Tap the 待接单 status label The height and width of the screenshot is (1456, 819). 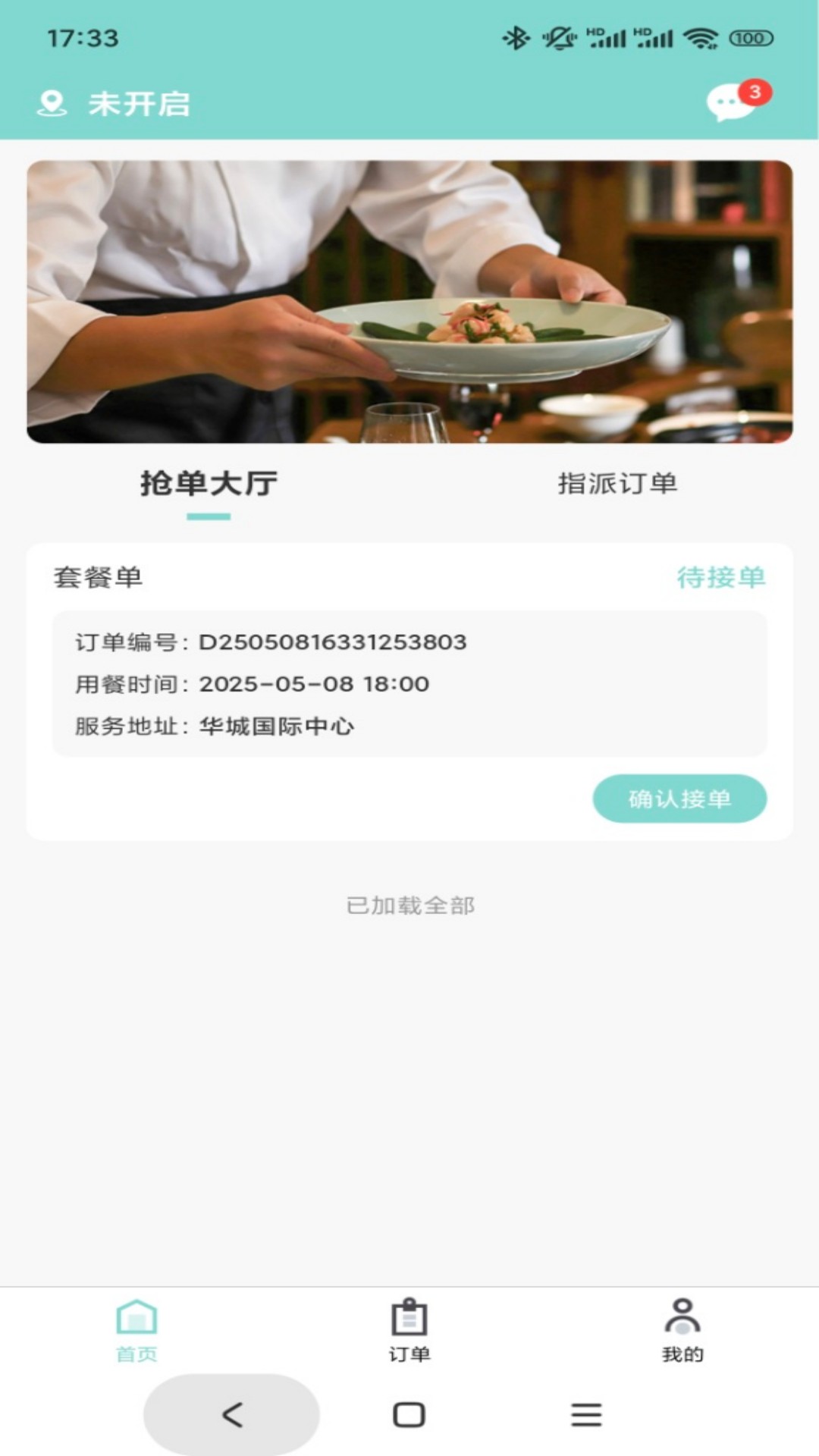(x=721, y=578)
